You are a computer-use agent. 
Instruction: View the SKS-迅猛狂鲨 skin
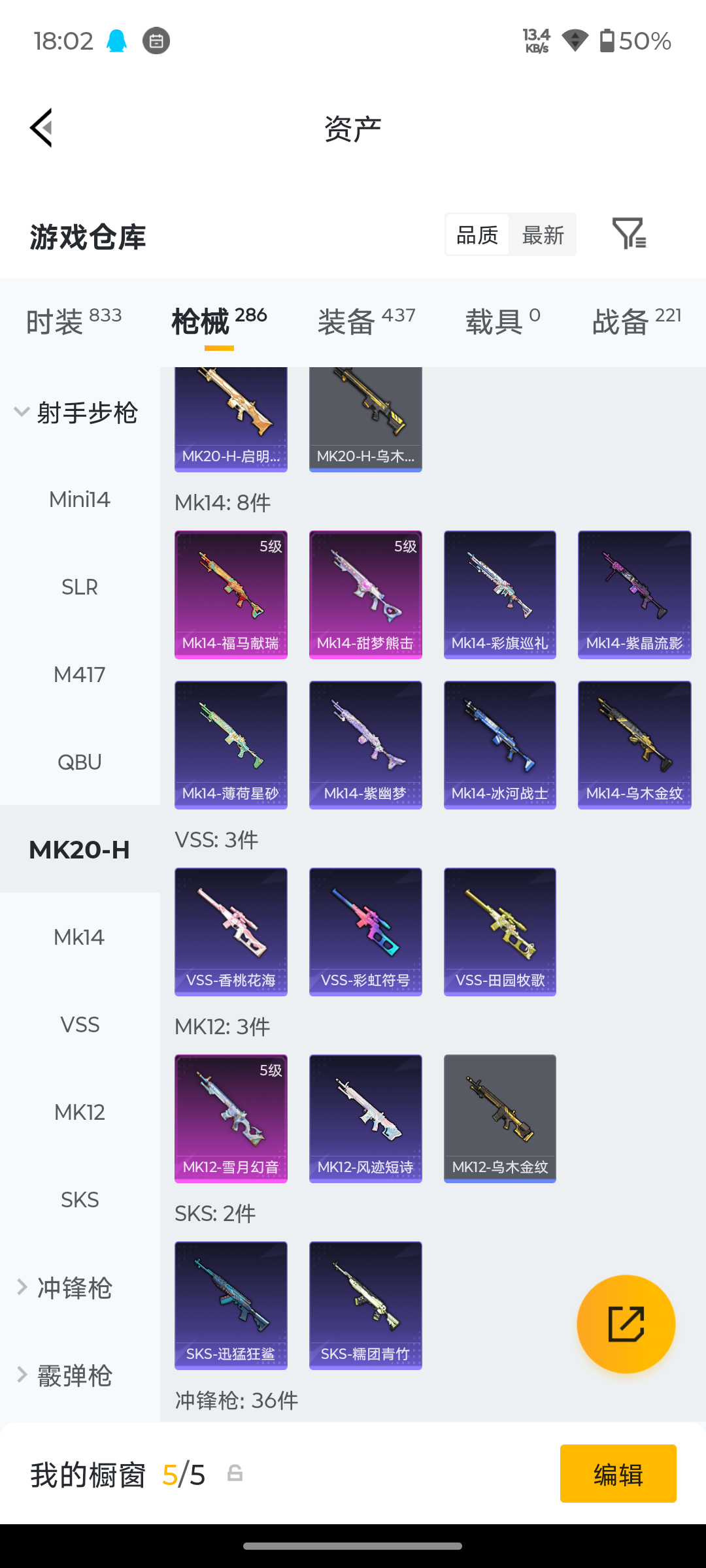click(x=231, y=1305)
